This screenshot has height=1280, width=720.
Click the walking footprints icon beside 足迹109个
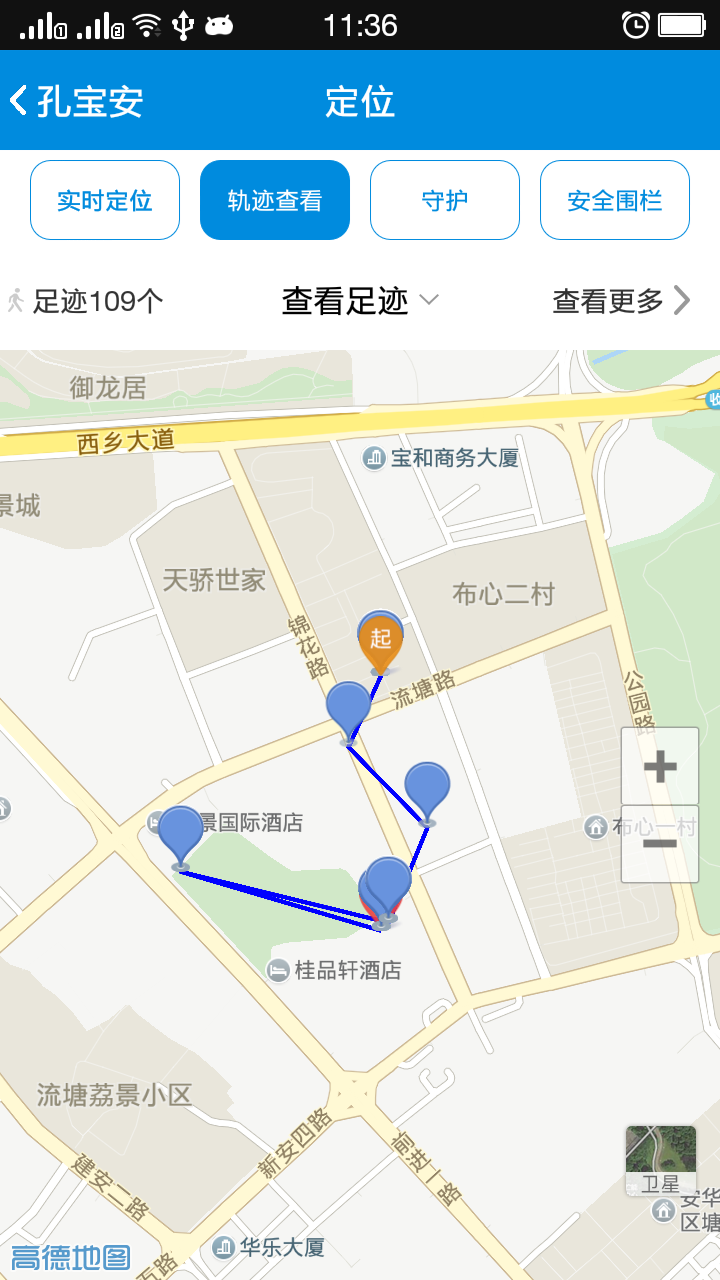(14, 298)
